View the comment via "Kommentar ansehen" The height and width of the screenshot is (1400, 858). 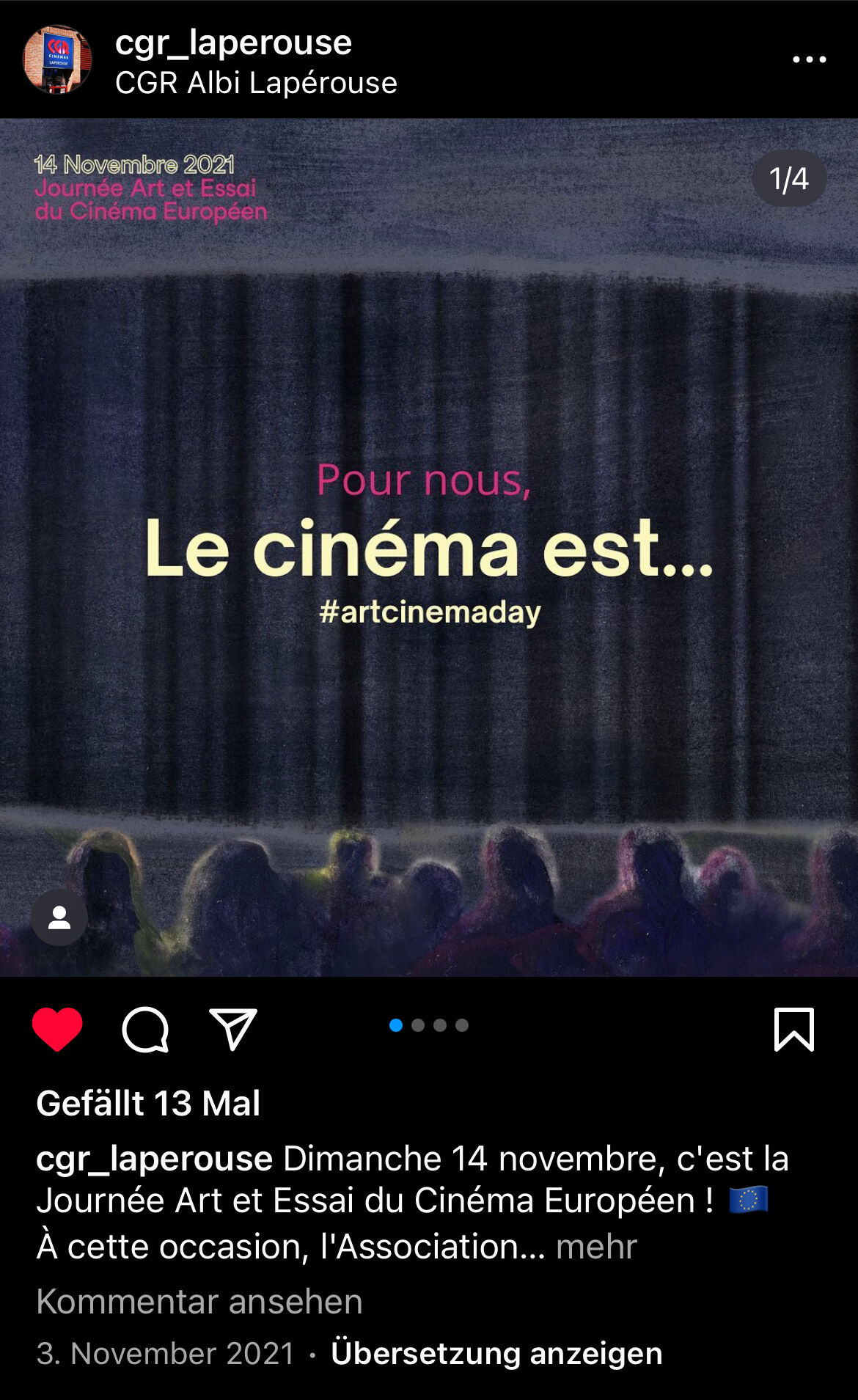coord(199,1302)
